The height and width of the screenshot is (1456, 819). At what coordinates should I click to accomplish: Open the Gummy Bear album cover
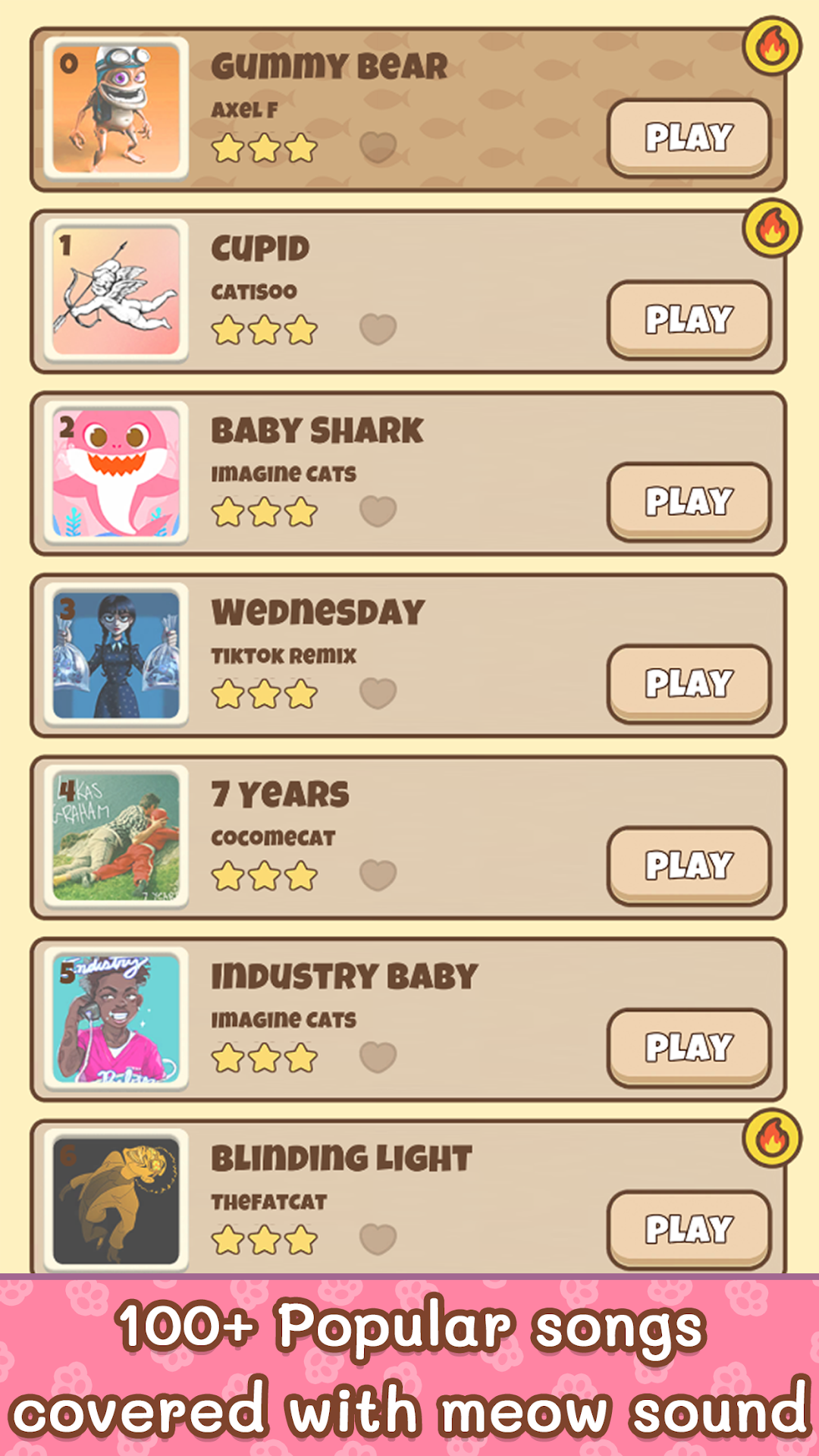click(x=116, y=108)
